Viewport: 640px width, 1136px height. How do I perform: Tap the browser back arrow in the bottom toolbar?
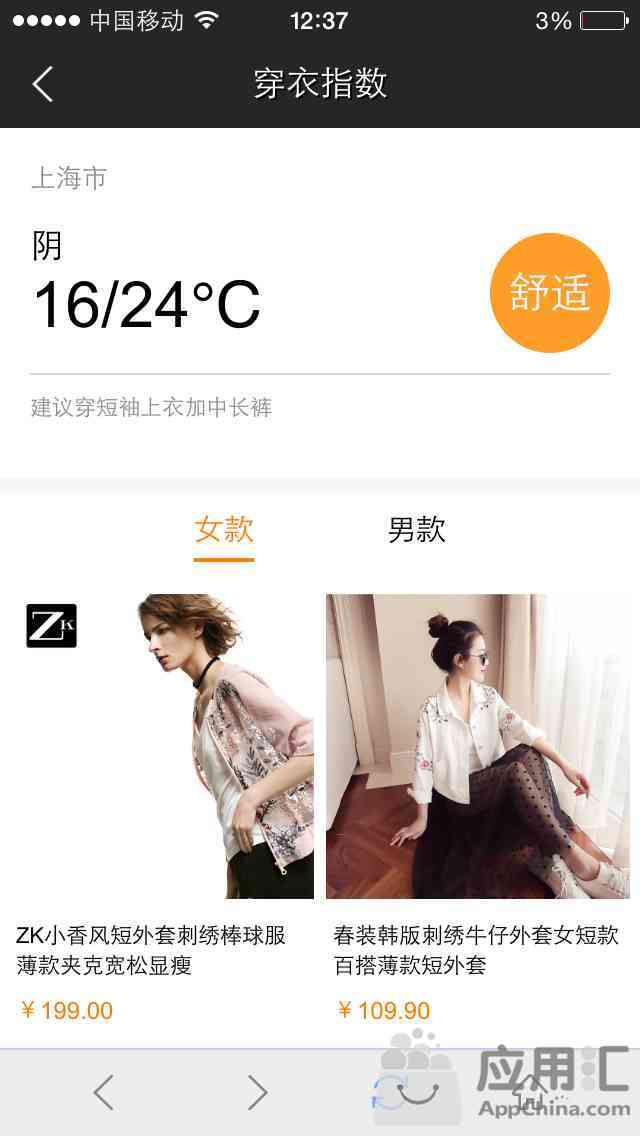(x=104, y=1093)
